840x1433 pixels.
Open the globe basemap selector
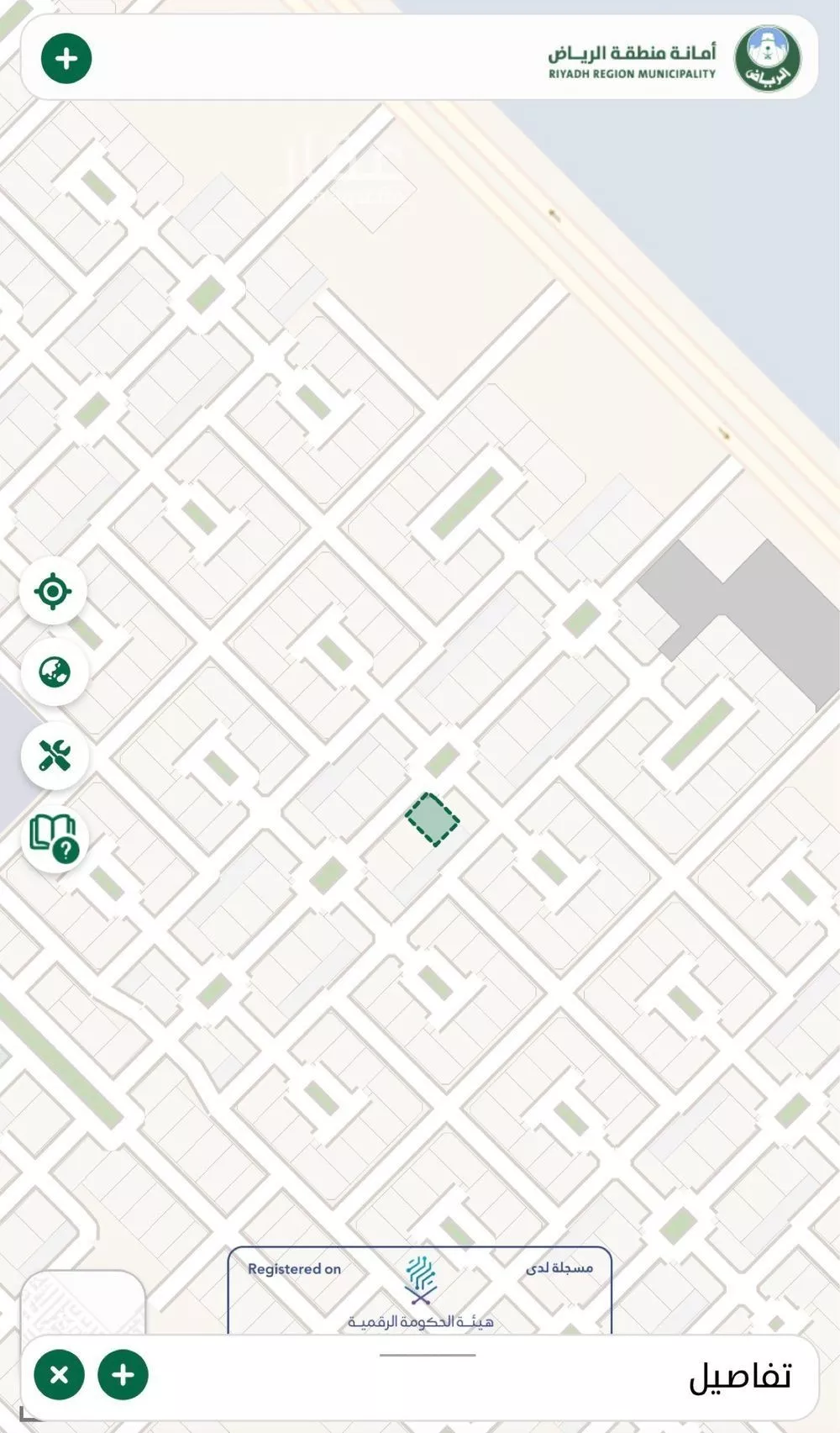tap(55, 672)
